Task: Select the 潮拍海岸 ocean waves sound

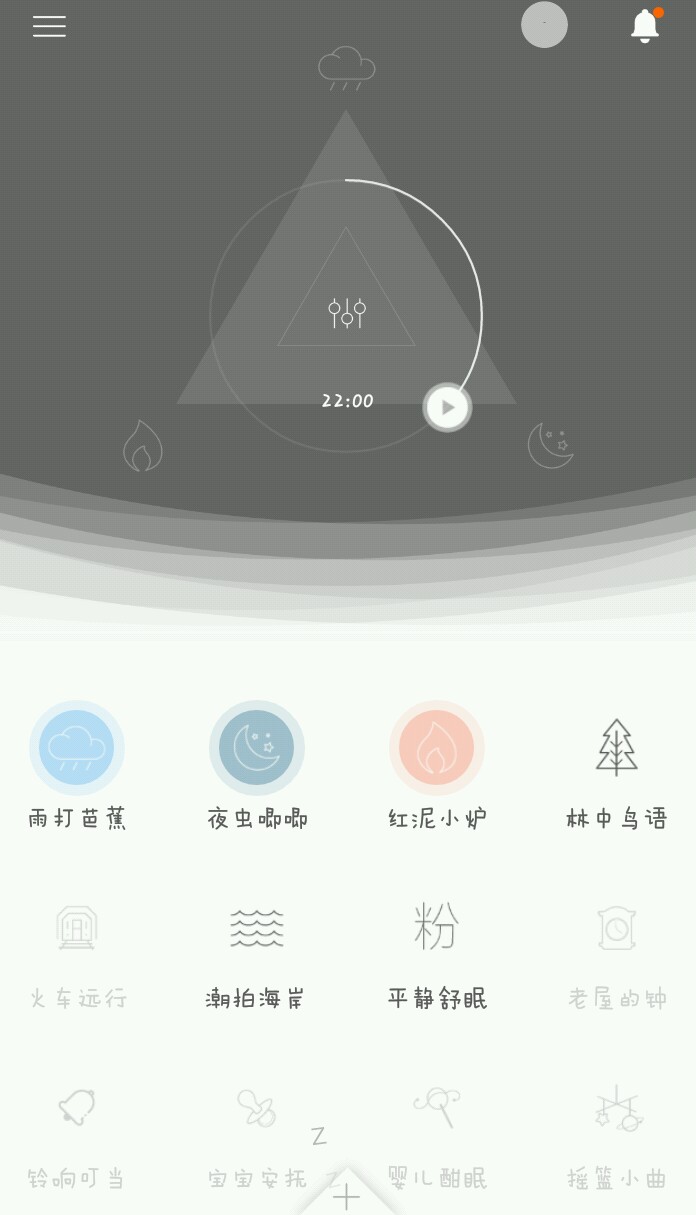Action: (257, 928)
